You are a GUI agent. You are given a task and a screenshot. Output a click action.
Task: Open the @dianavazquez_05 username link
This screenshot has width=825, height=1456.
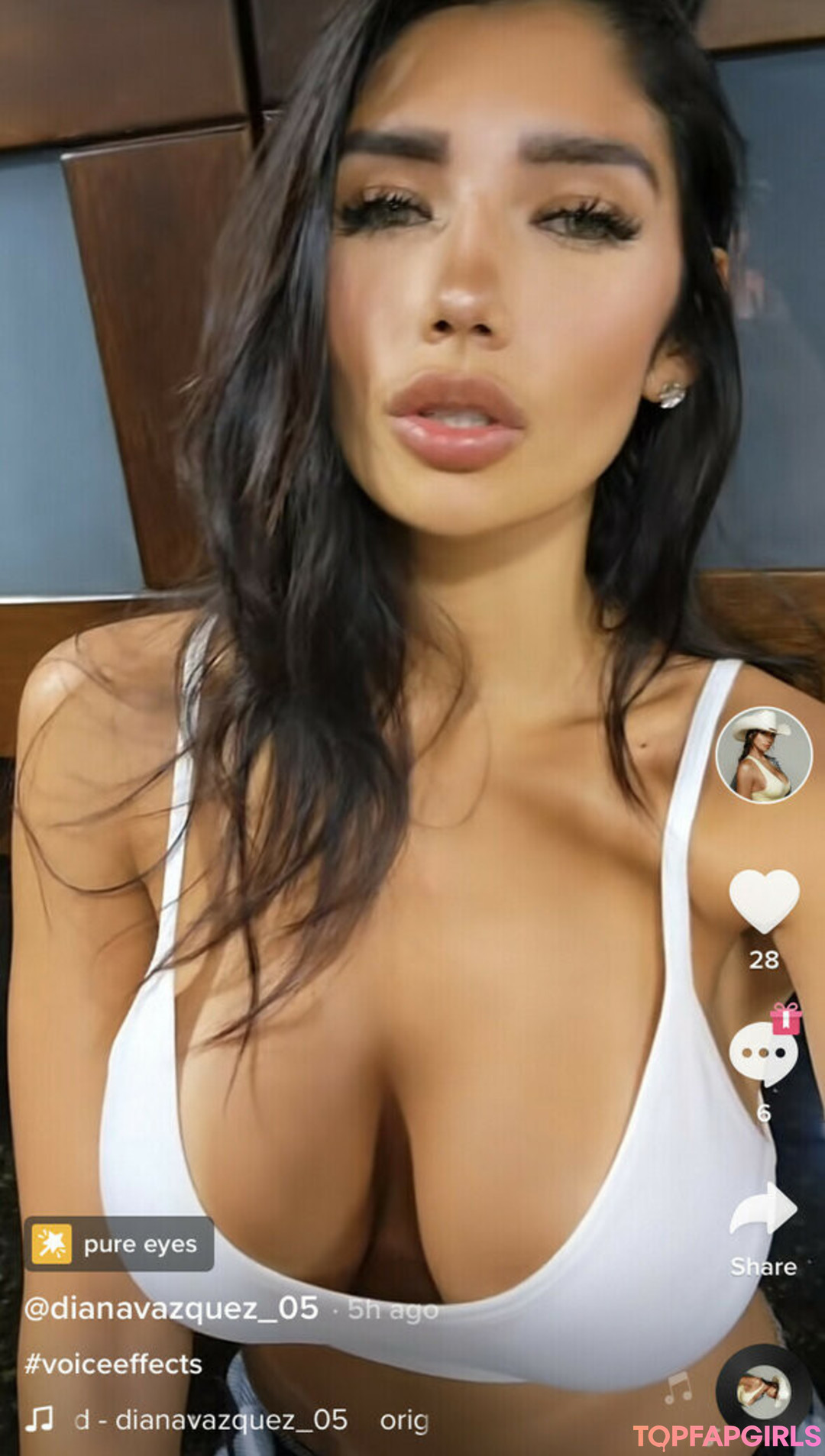point(171,1309)
